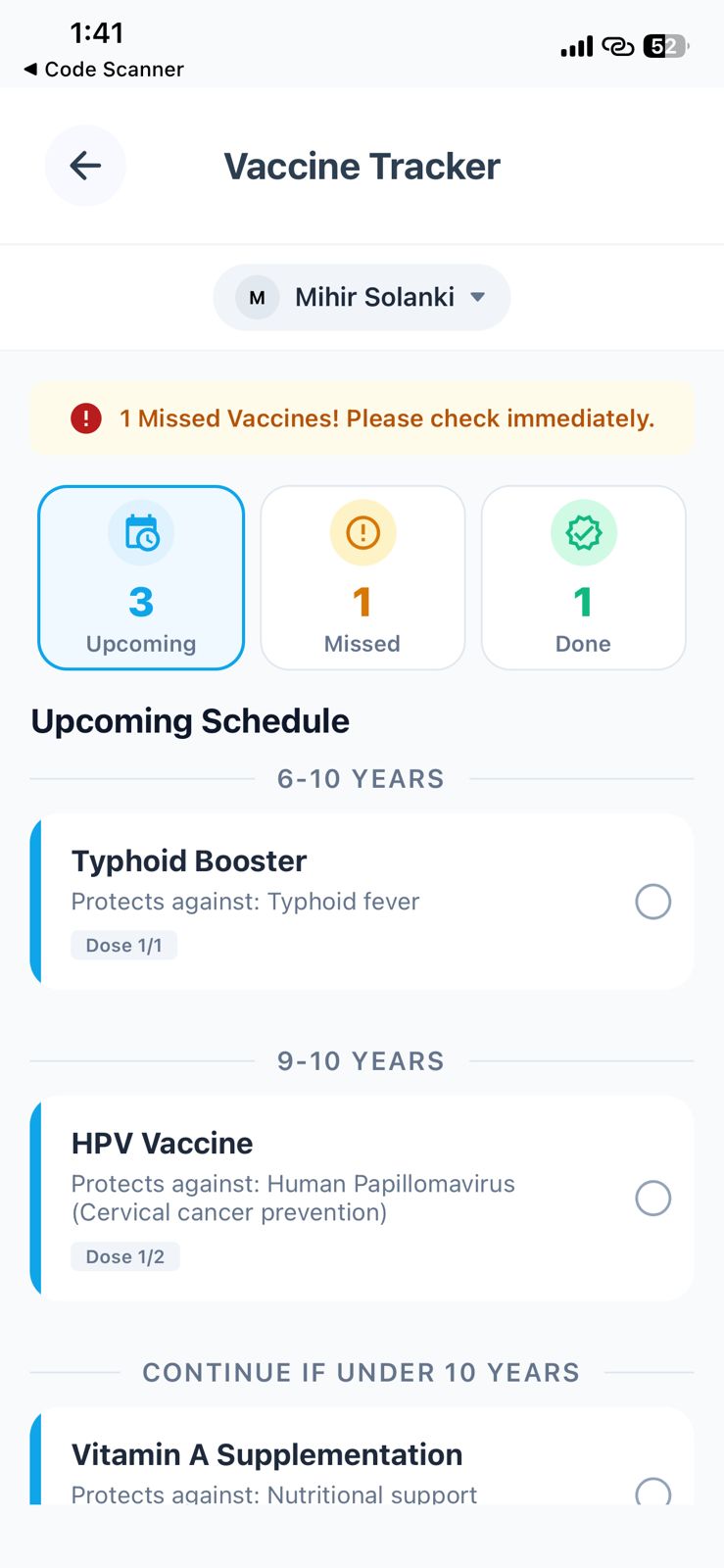Switch to the Done vaccines tab

point(583,577)
